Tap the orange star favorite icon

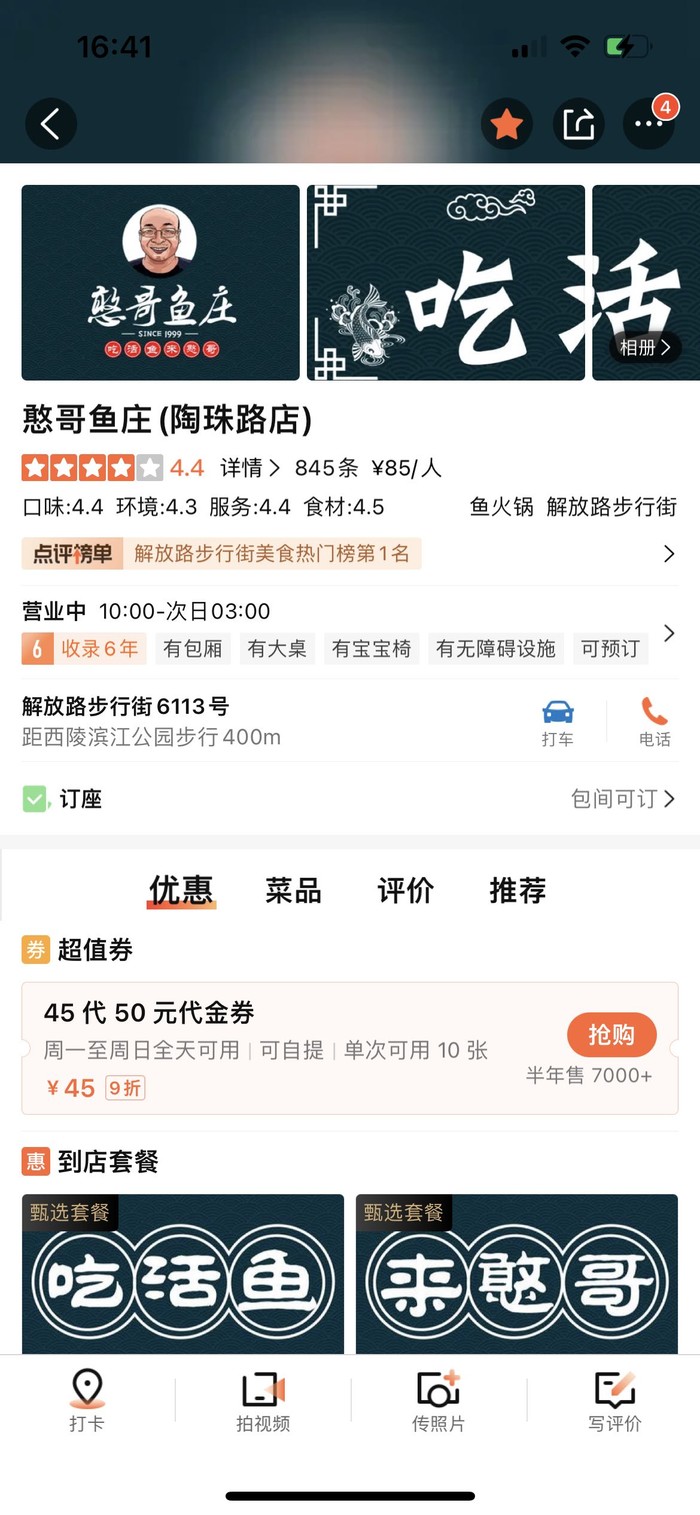[x=507, y=124]
